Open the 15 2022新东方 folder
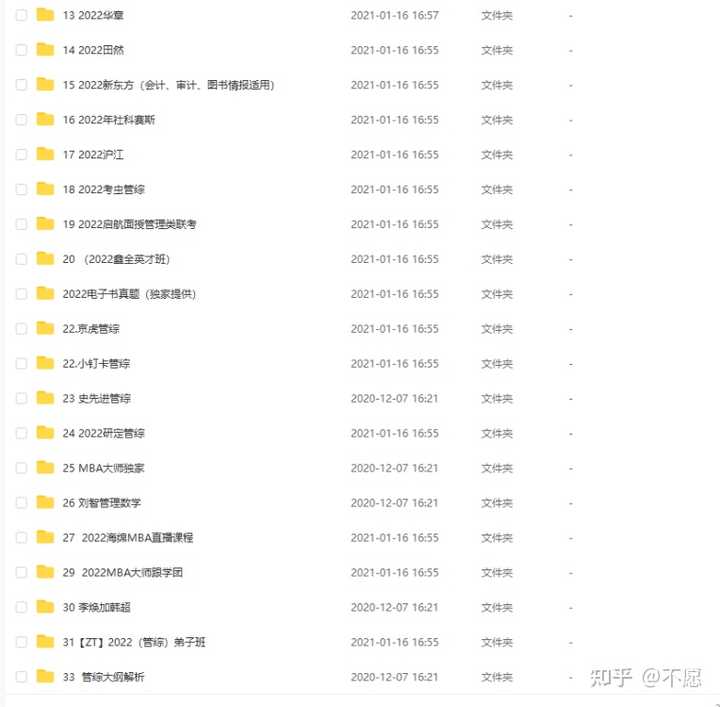 [167, 85]
